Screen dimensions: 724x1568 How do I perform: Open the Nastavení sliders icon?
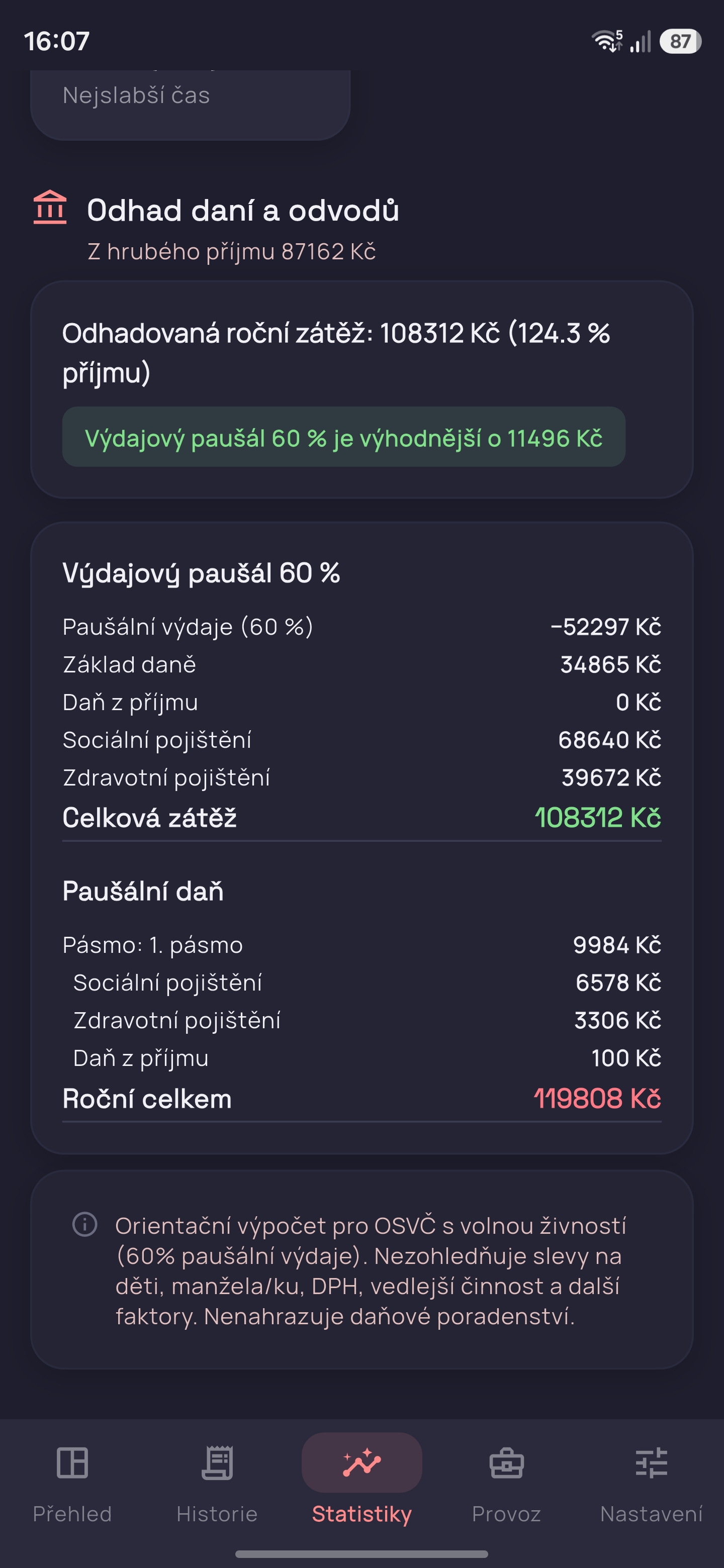[x=651, y=1463]
